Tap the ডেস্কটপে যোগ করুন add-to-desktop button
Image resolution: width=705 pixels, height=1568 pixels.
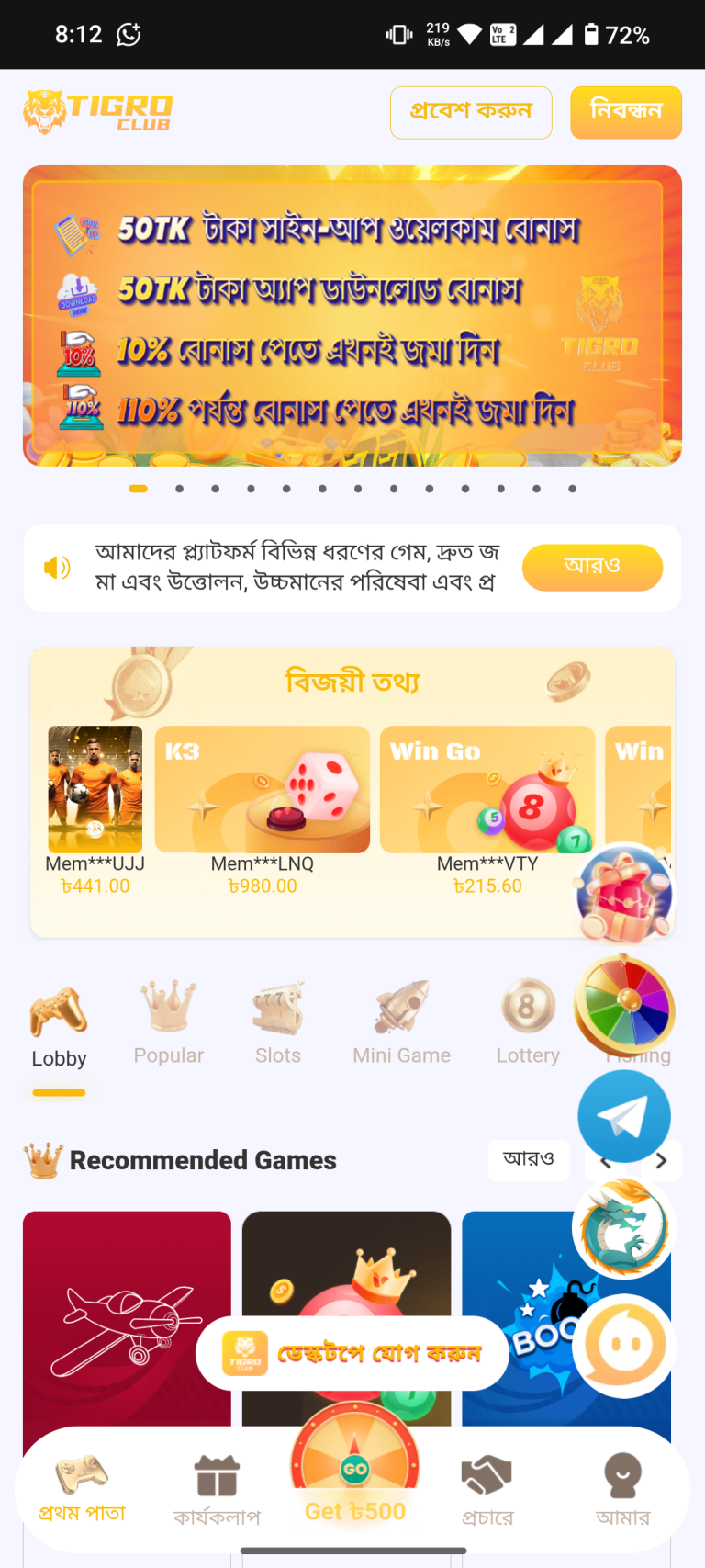tap(352, 1354)
